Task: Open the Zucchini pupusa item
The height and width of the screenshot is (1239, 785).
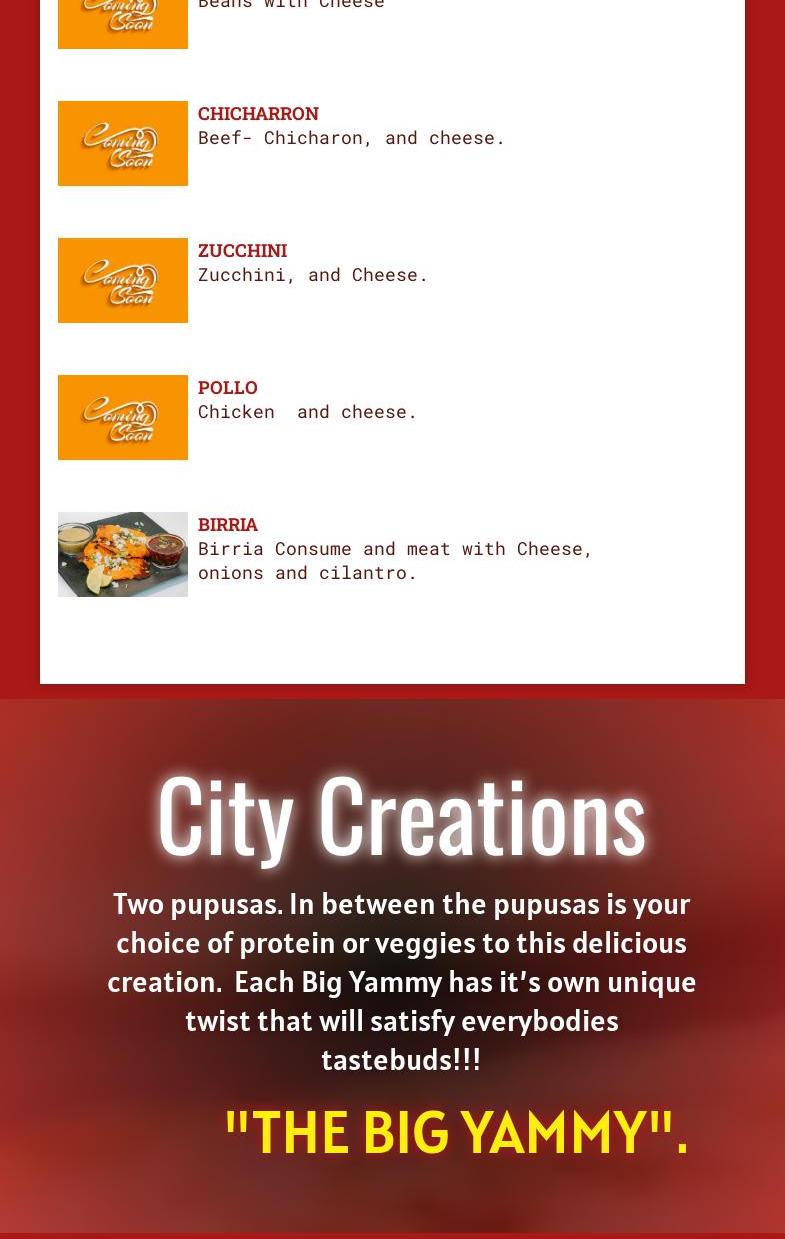Action: click(x=242, y=250)
